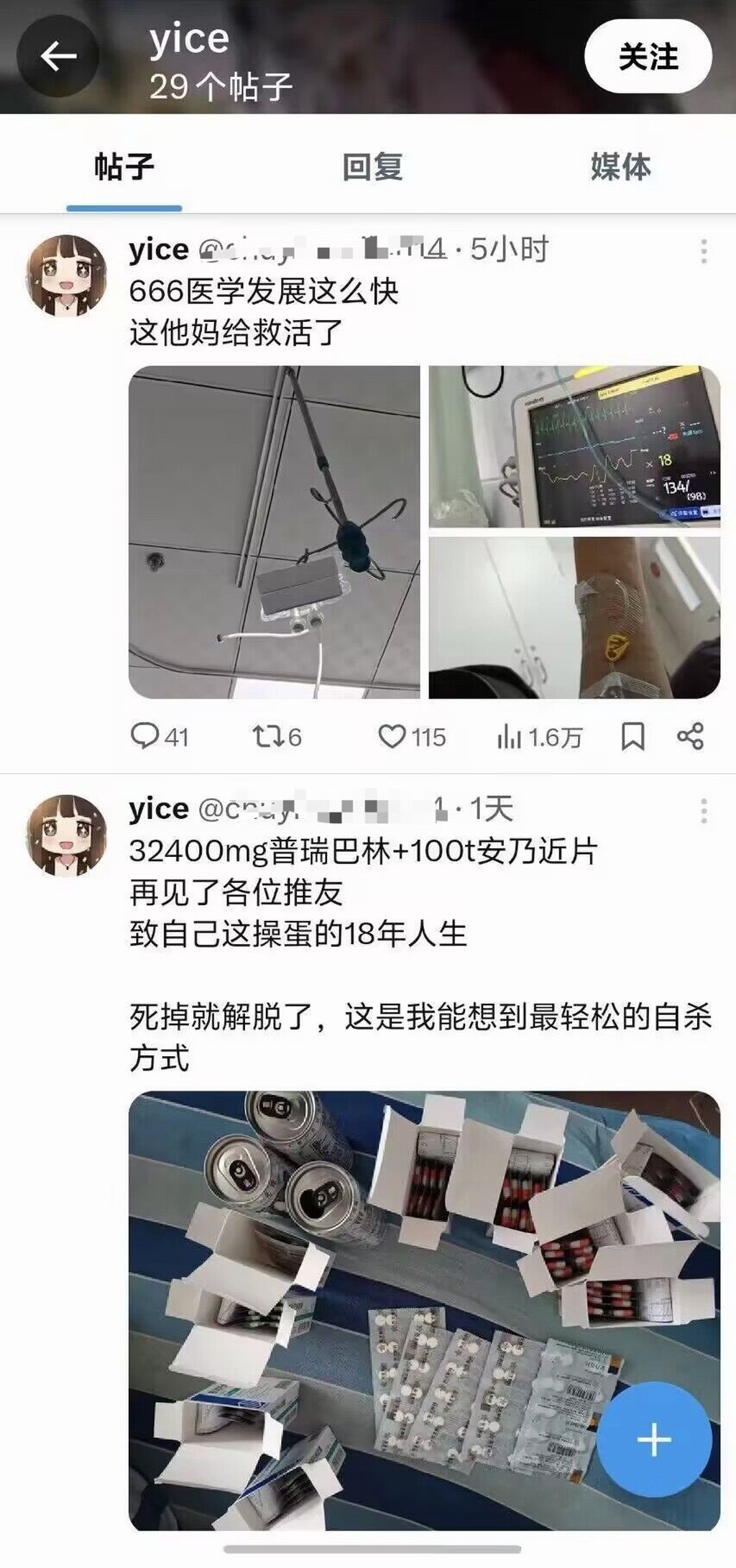The height and width of the screenshot is (1568, 736).
Task: Open overflow menu on the 5小时 post
Action: click(704, 251)
